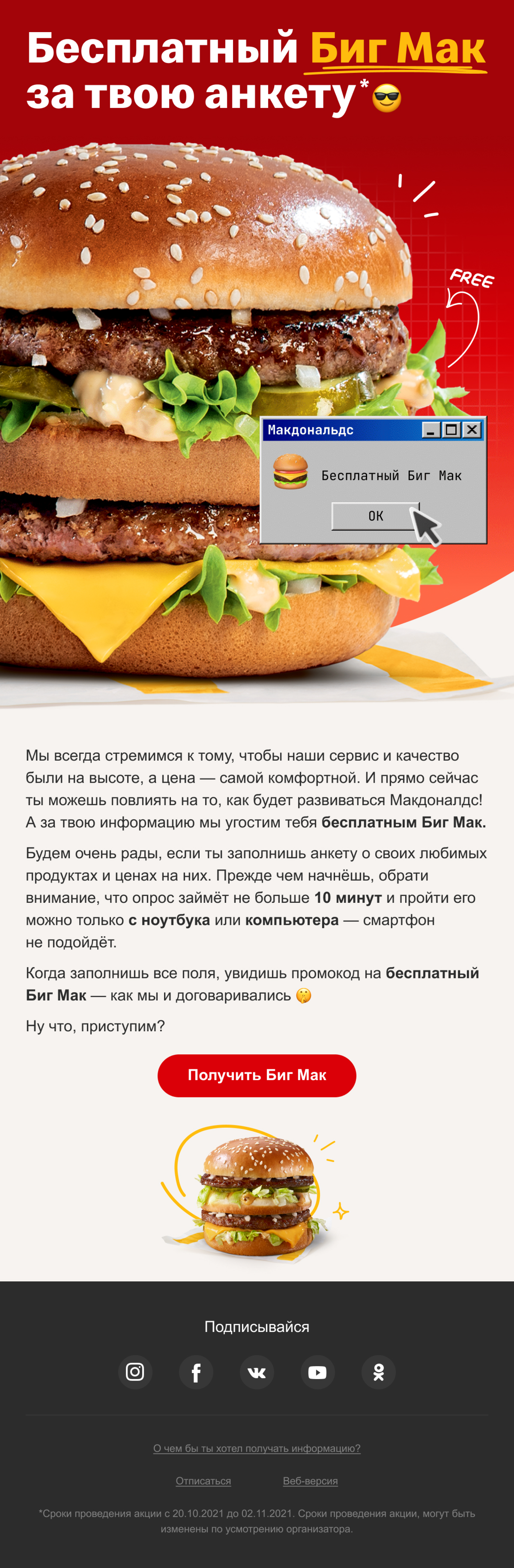The image size is (514, 1568).
Task: Open the VK community icon
Action: pos(256,1372)
